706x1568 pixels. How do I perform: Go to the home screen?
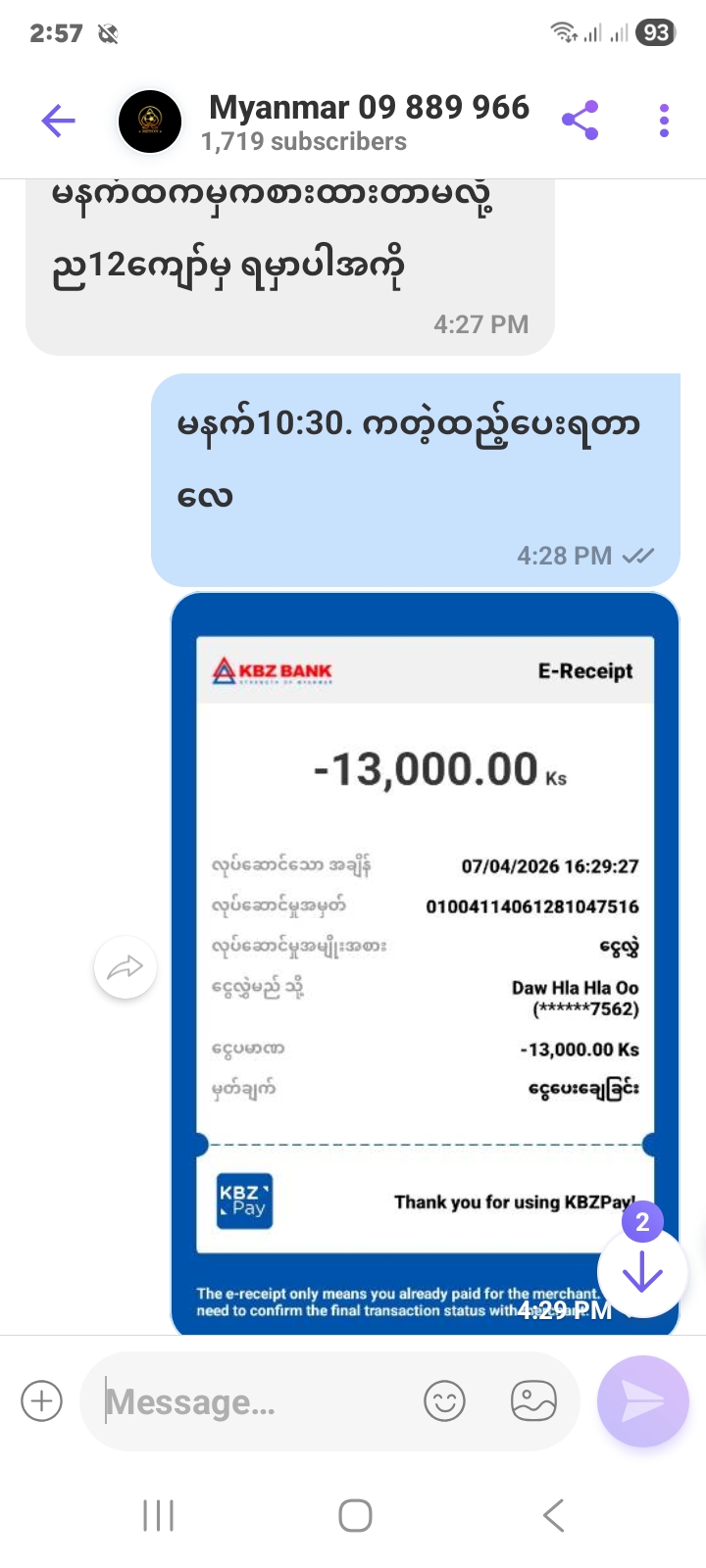click(355, 1515)
